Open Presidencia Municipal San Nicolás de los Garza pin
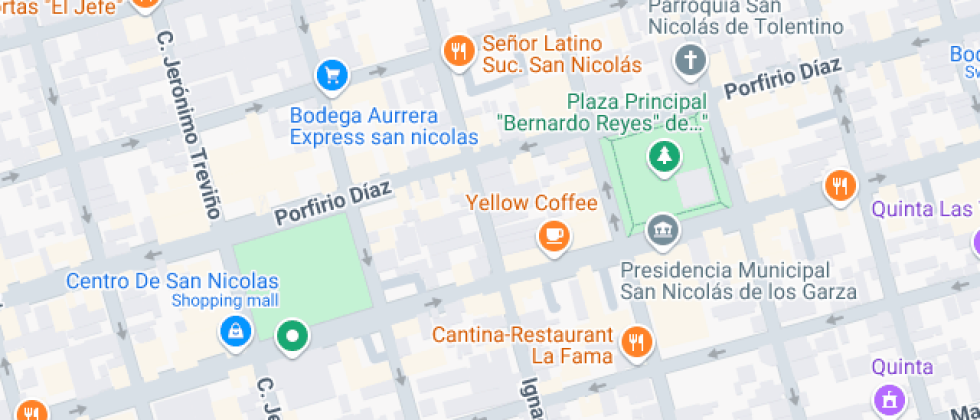 coord(662,231)
